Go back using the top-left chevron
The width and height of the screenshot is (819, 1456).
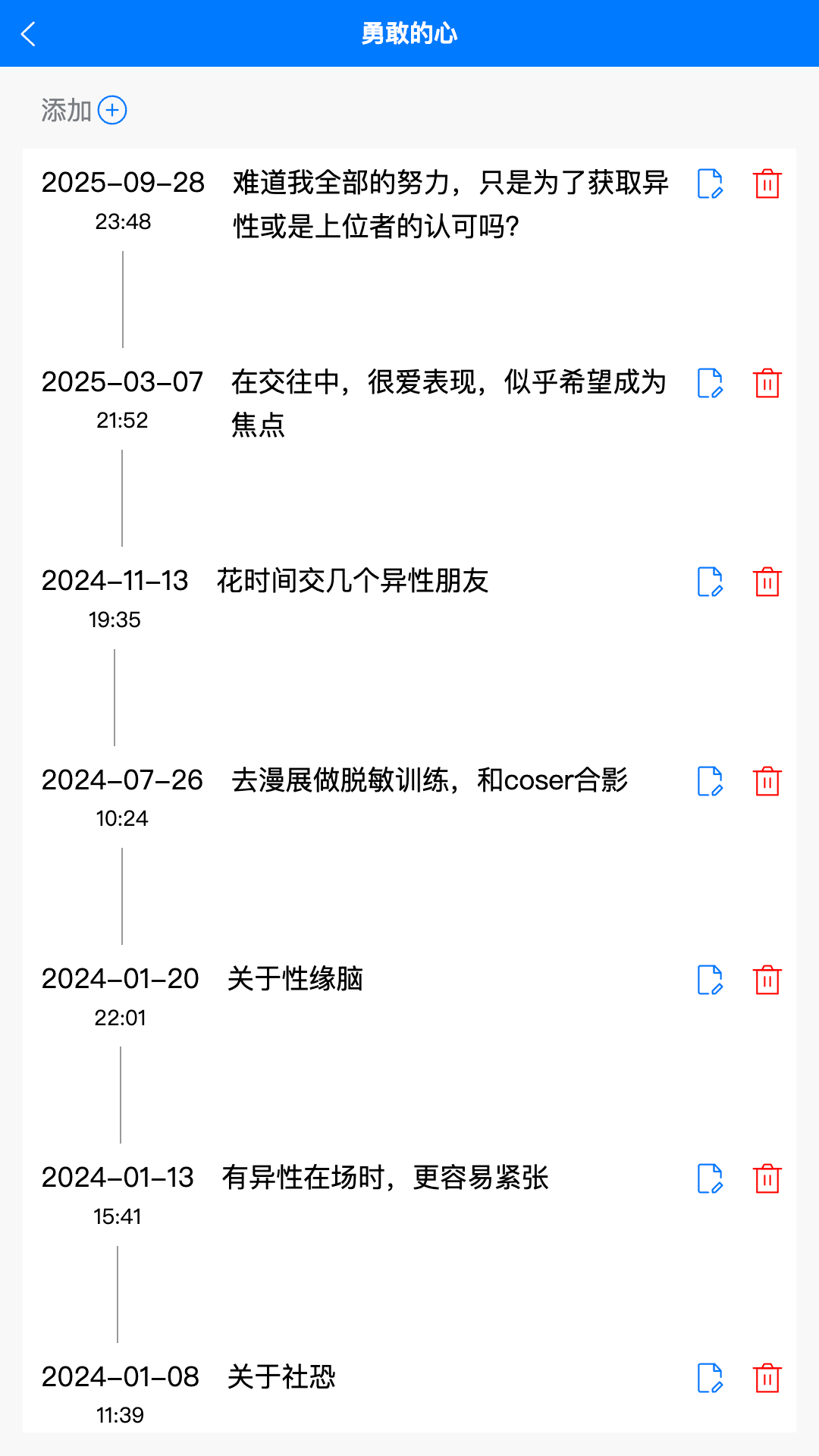tap(29, 34)
